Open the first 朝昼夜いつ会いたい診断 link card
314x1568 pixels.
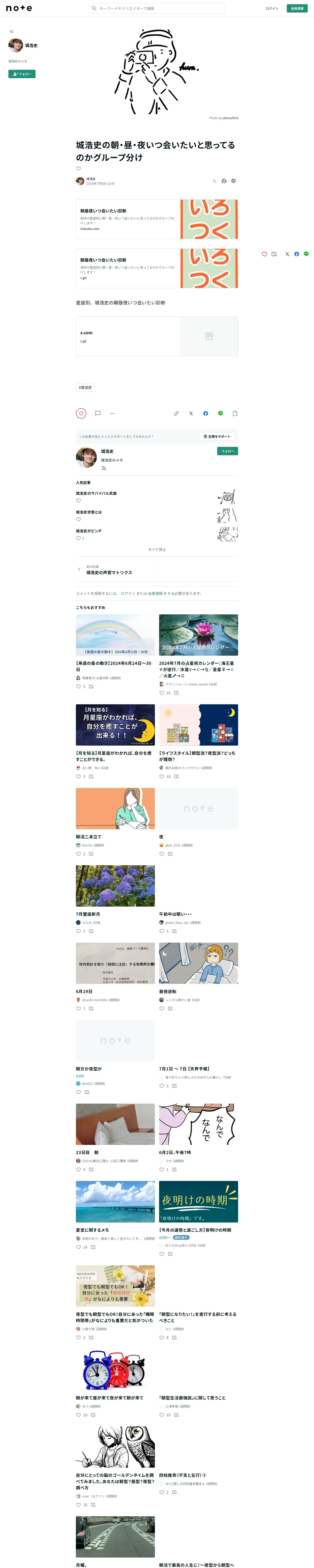point(157,219)
